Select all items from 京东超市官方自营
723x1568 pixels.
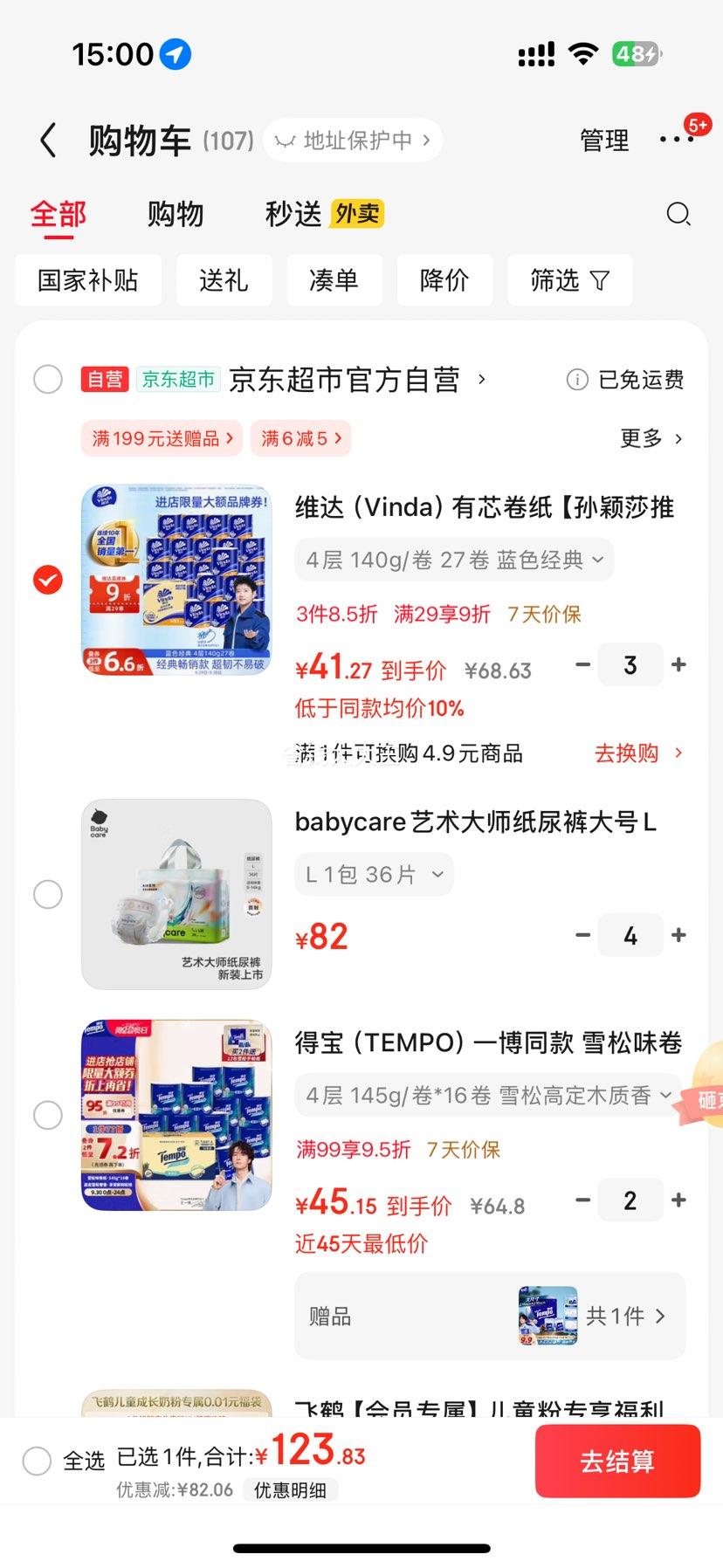[48, 380]
